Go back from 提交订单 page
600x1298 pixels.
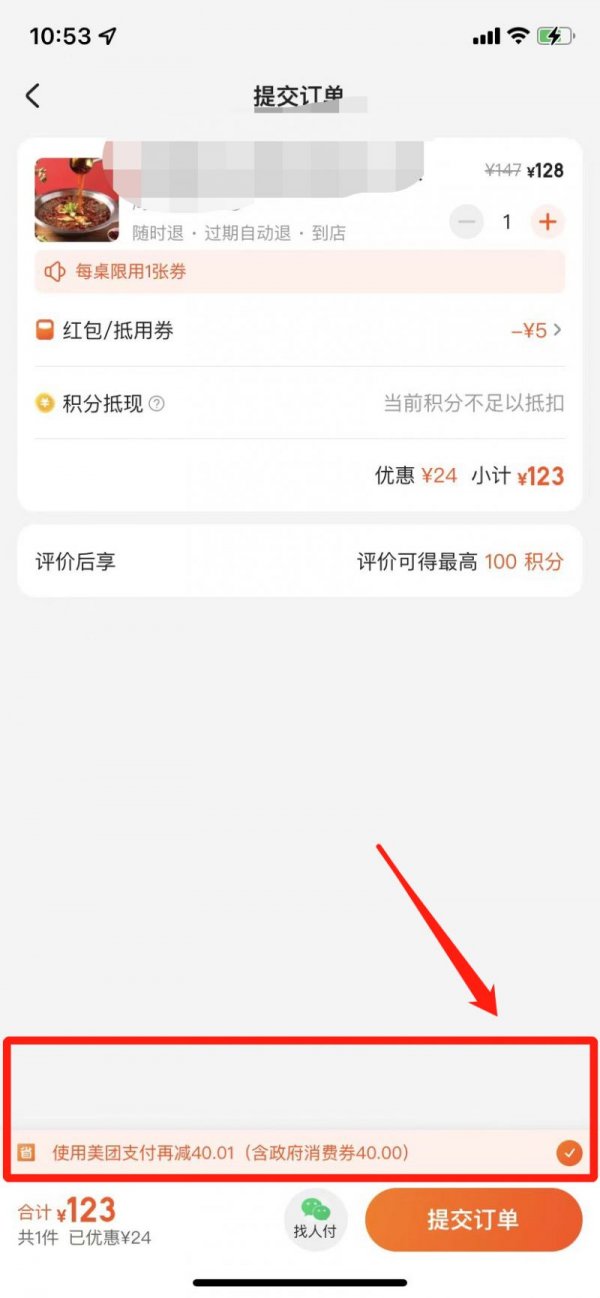coord(33,96)
